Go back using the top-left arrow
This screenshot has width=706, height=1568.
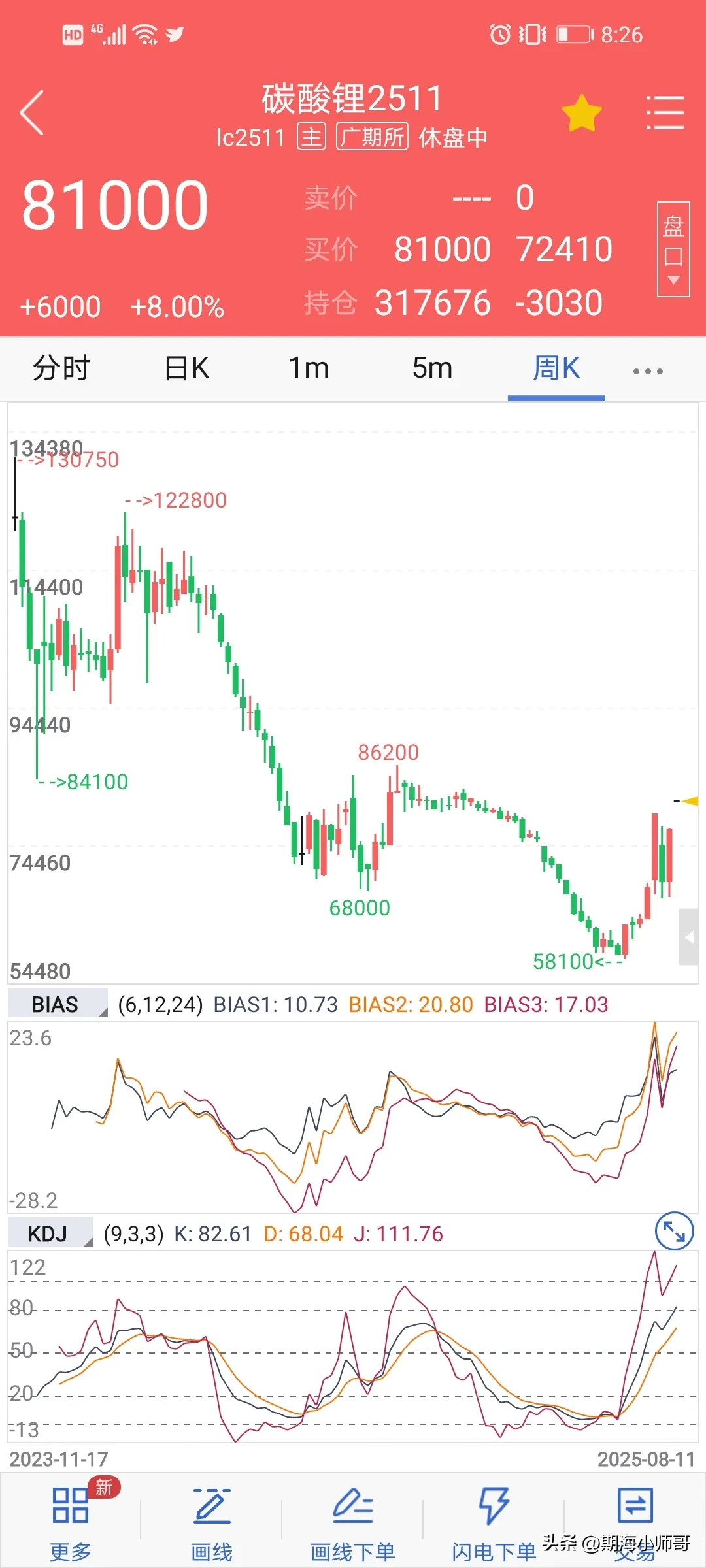[x=32, y=113]
